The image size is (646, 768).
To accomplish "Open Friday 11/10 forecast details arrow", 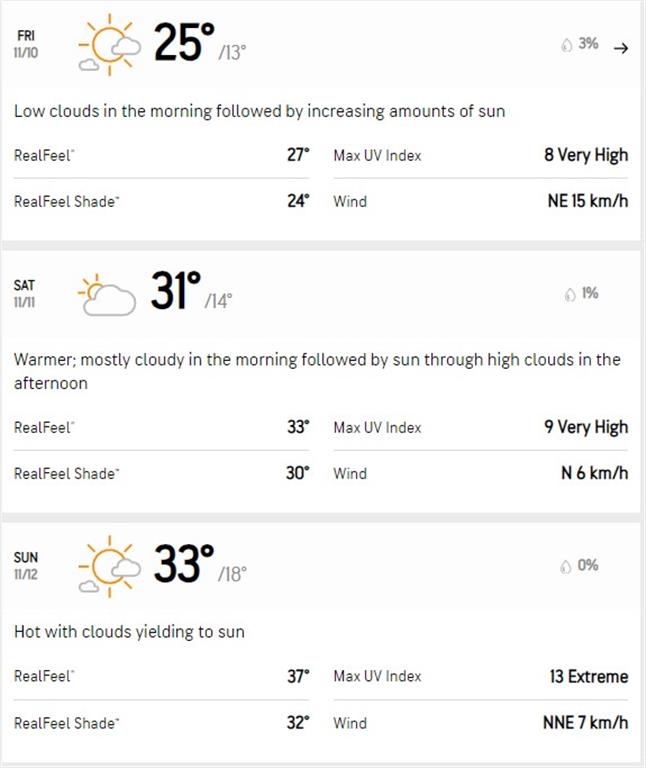I will (x=620, y=47).
